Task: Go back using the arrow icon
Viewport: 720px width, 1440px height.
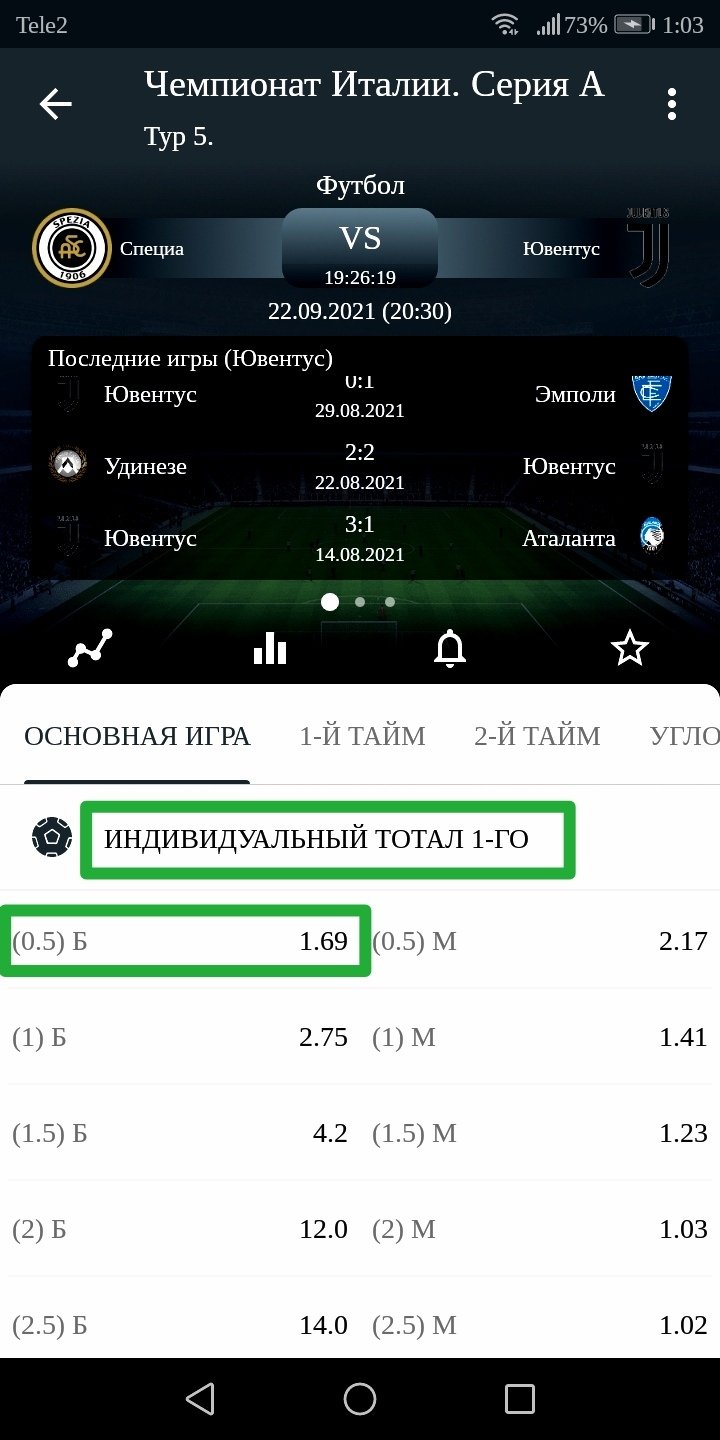Action: point(56,104)
